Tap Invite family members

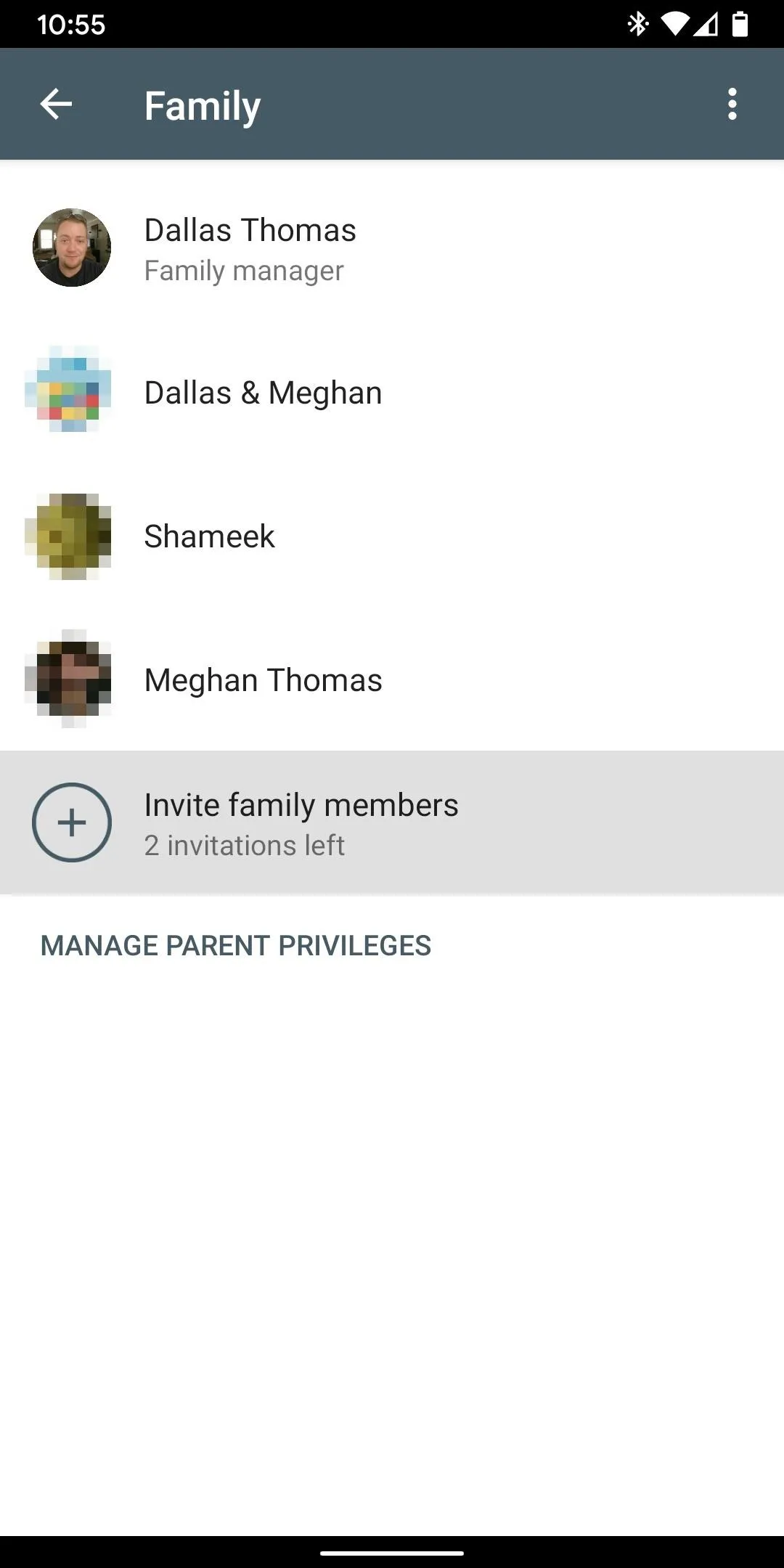click(x=392, y=822)
